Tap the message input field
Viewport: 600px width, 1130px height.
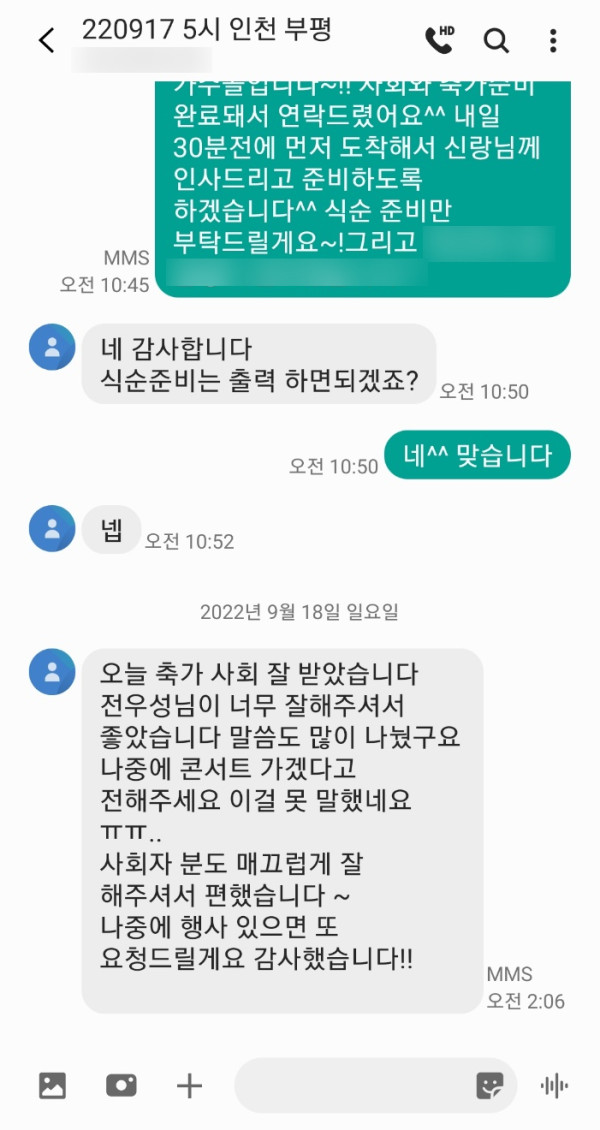[350, 1085]
